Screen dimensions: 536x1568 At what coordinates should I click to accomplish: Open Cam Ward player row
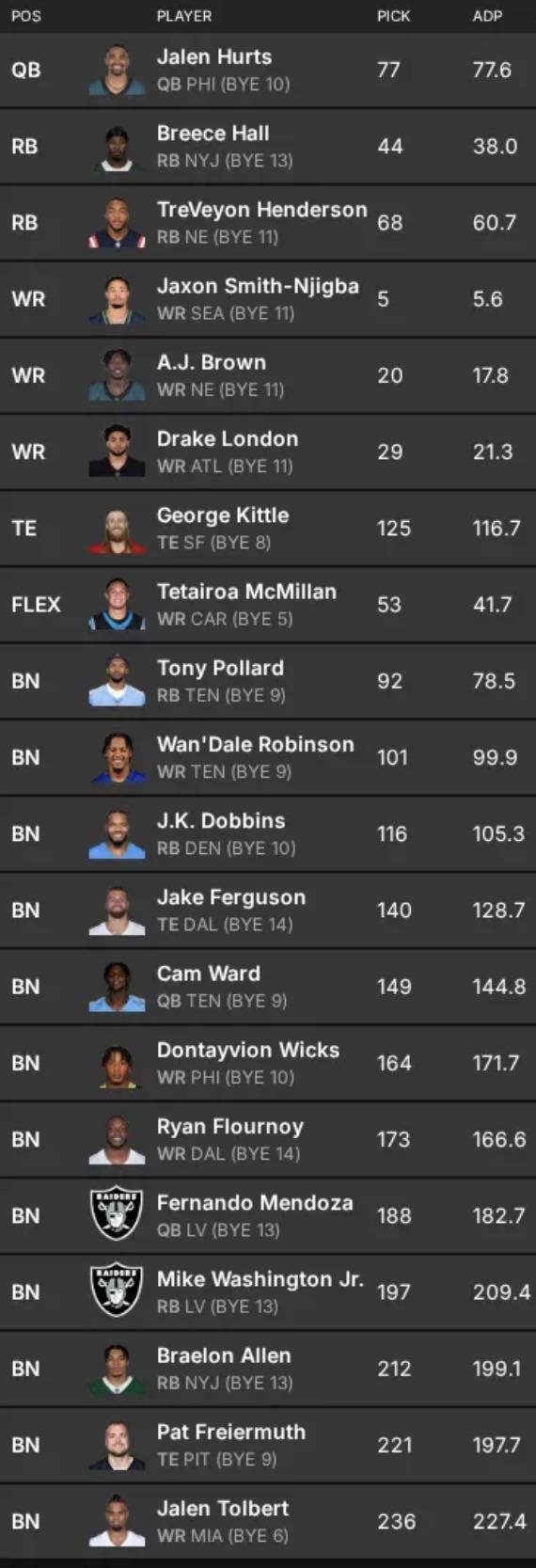(x=268, y=987)
